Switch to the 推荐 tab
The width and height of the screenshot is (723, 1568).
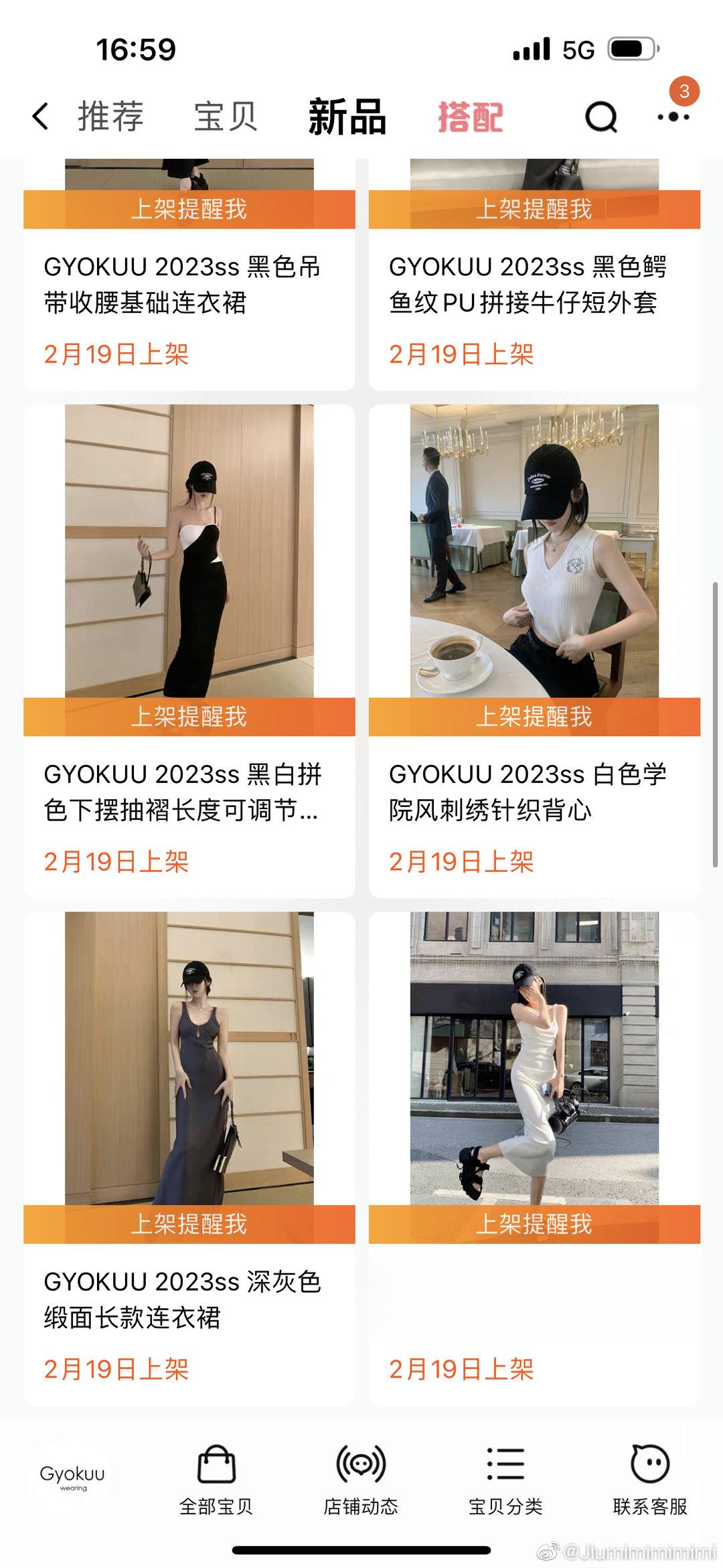[x=111, y=117]
